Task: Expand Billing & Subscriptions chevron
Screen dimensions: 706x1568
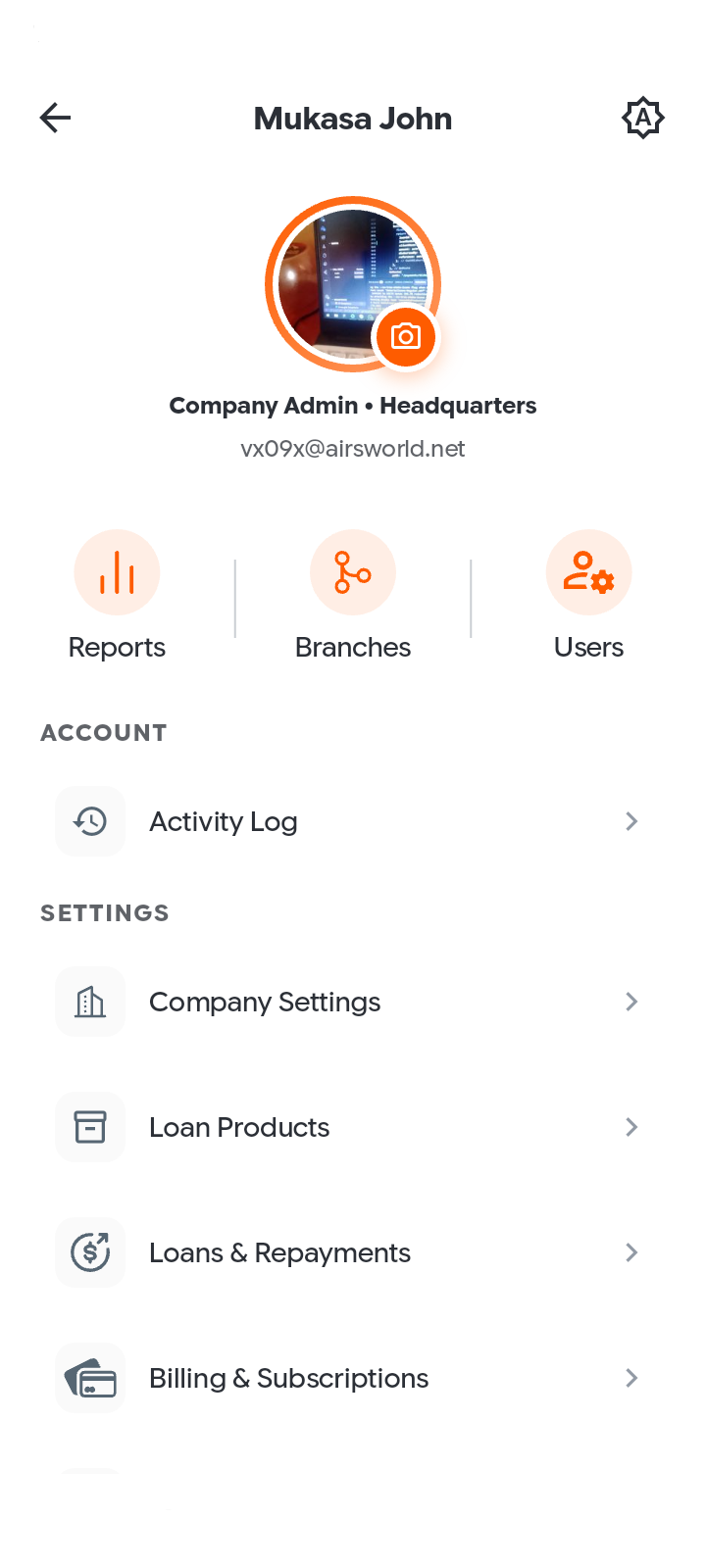Action: point(631,1378)
